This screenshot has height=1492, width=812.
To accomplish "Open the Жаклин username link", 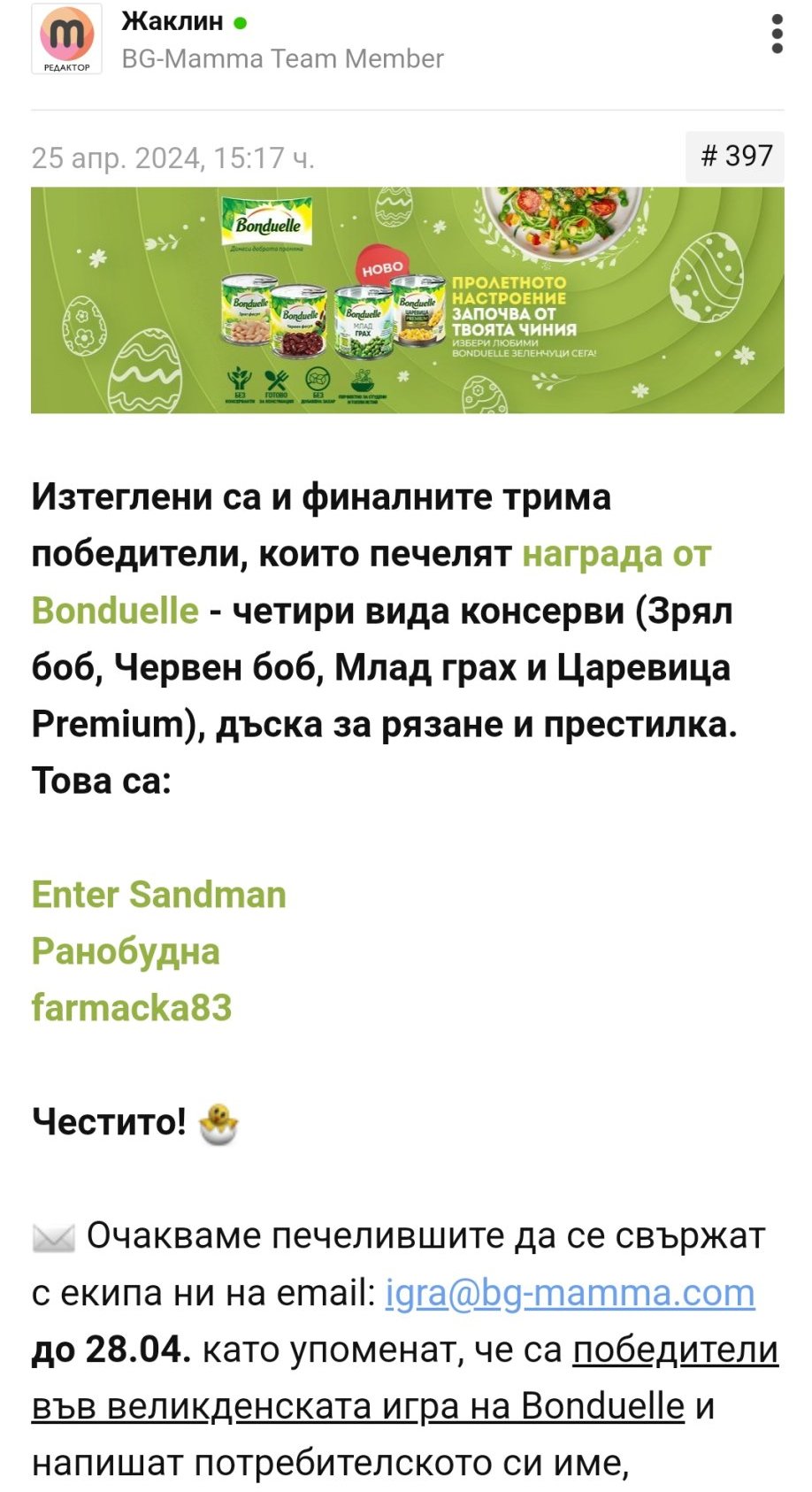I will click(172, 21).
